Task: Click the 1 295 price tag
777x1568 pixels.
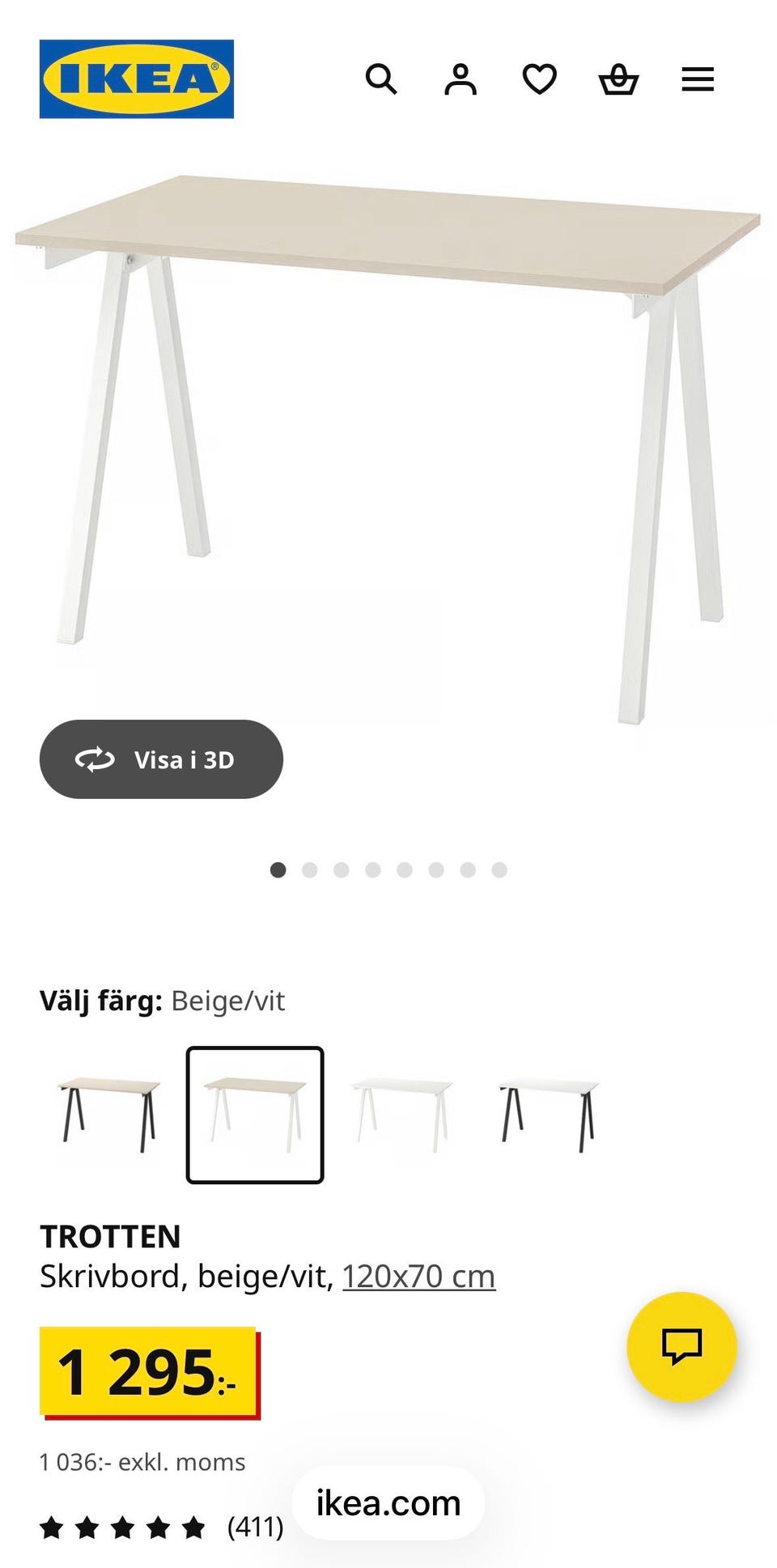Action: pyautogui.click(x=148, y=1370)
